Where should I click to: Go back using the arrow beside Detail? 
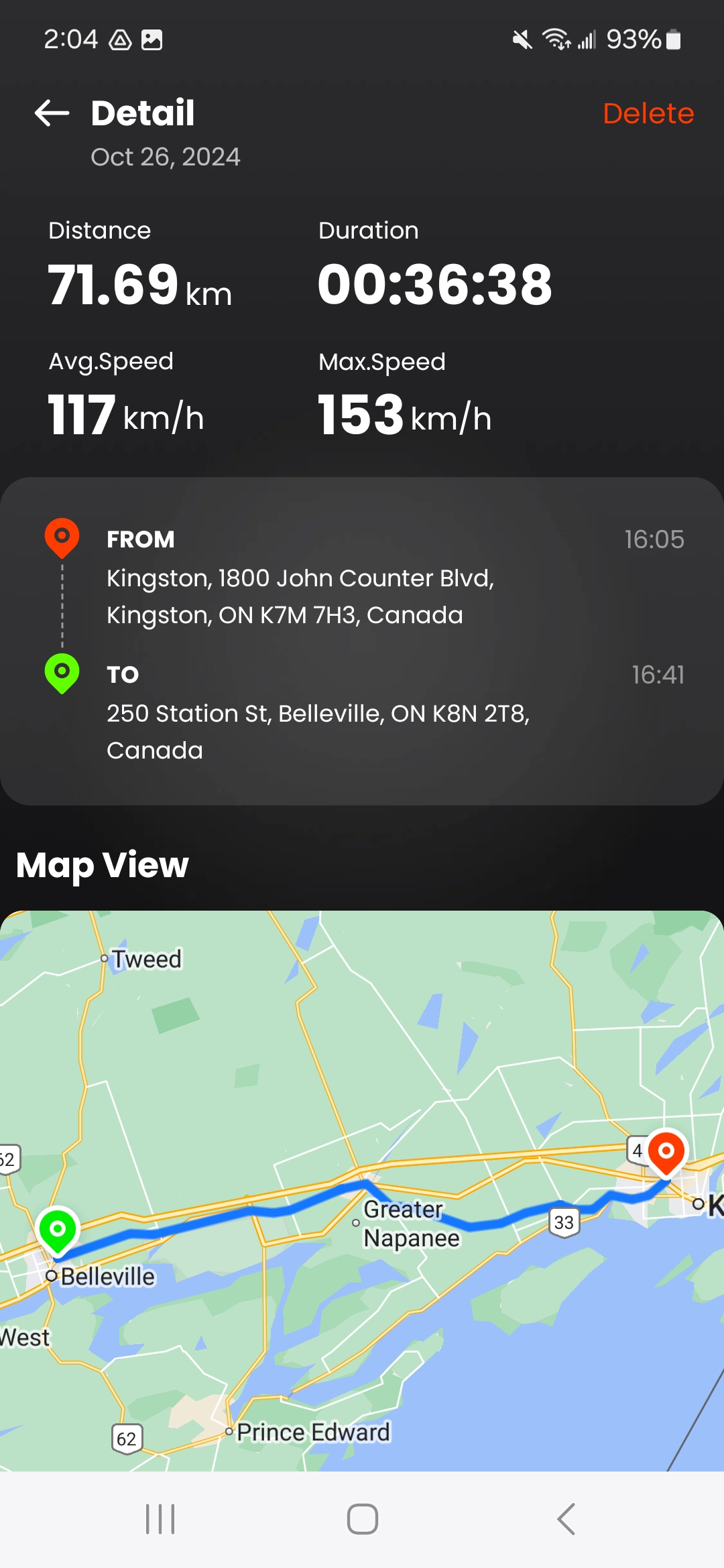click(52, 113)
